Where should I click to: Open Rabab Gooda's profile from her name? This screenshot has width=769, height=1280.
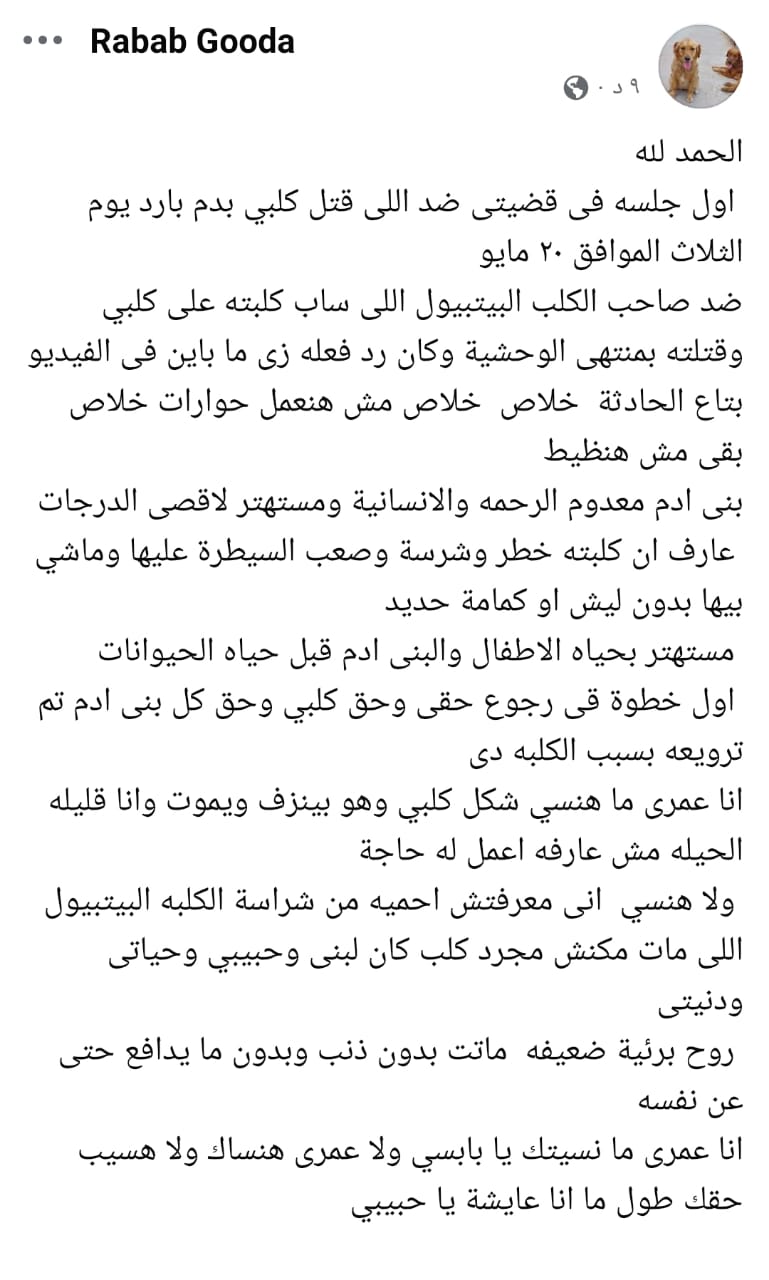point(192,42)
